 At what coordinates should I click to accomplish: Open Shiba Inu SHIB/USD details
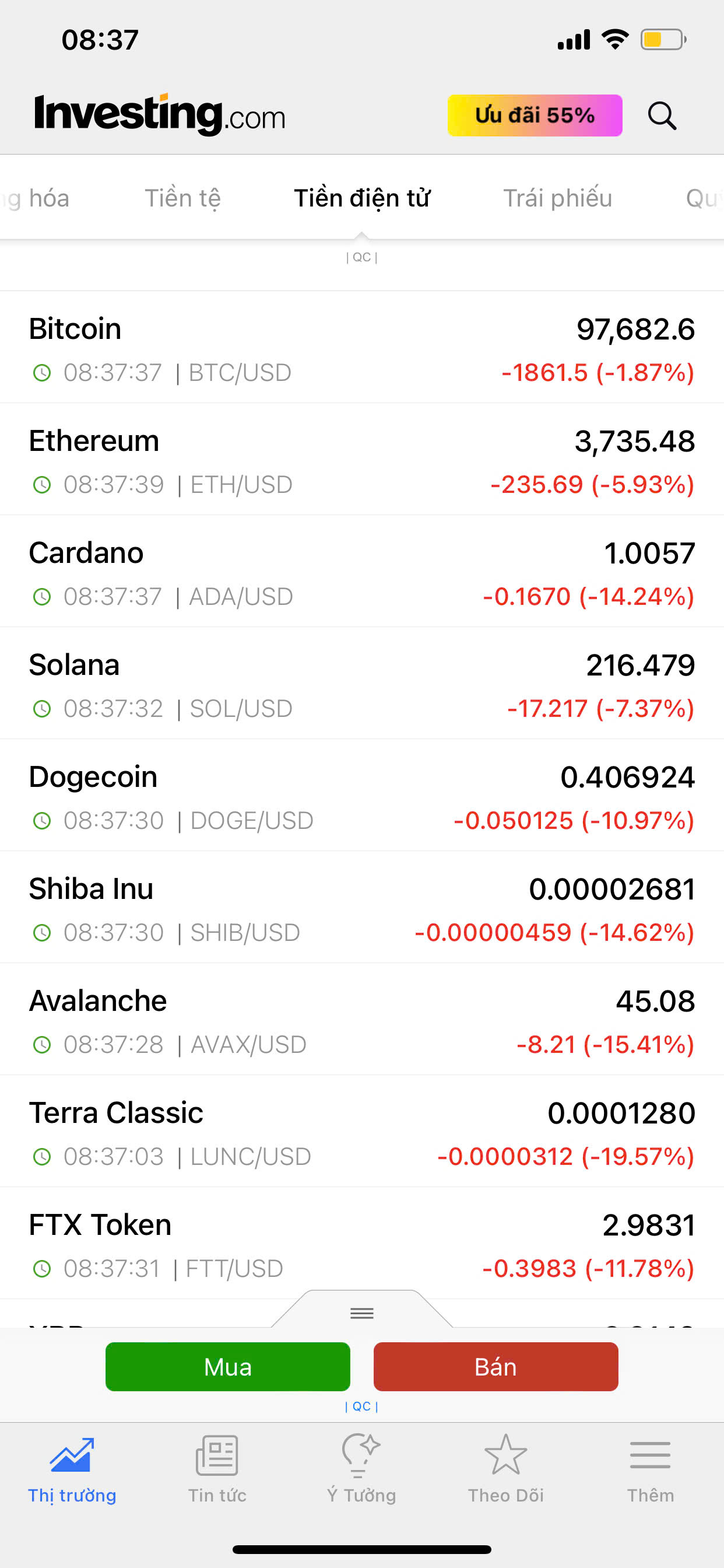(361, 908)
